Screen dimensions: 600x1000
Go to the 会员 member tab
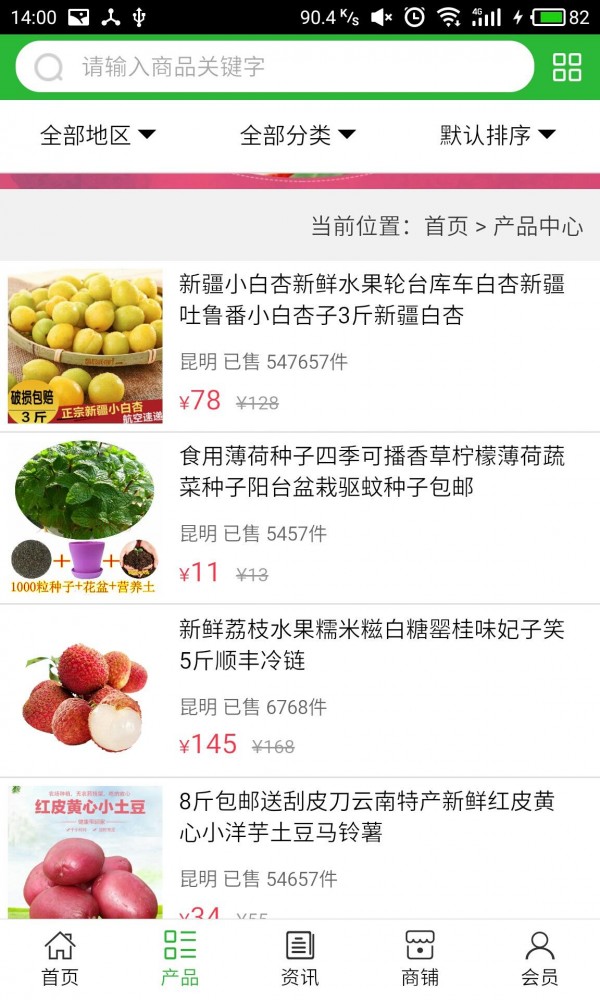[540, 958]
